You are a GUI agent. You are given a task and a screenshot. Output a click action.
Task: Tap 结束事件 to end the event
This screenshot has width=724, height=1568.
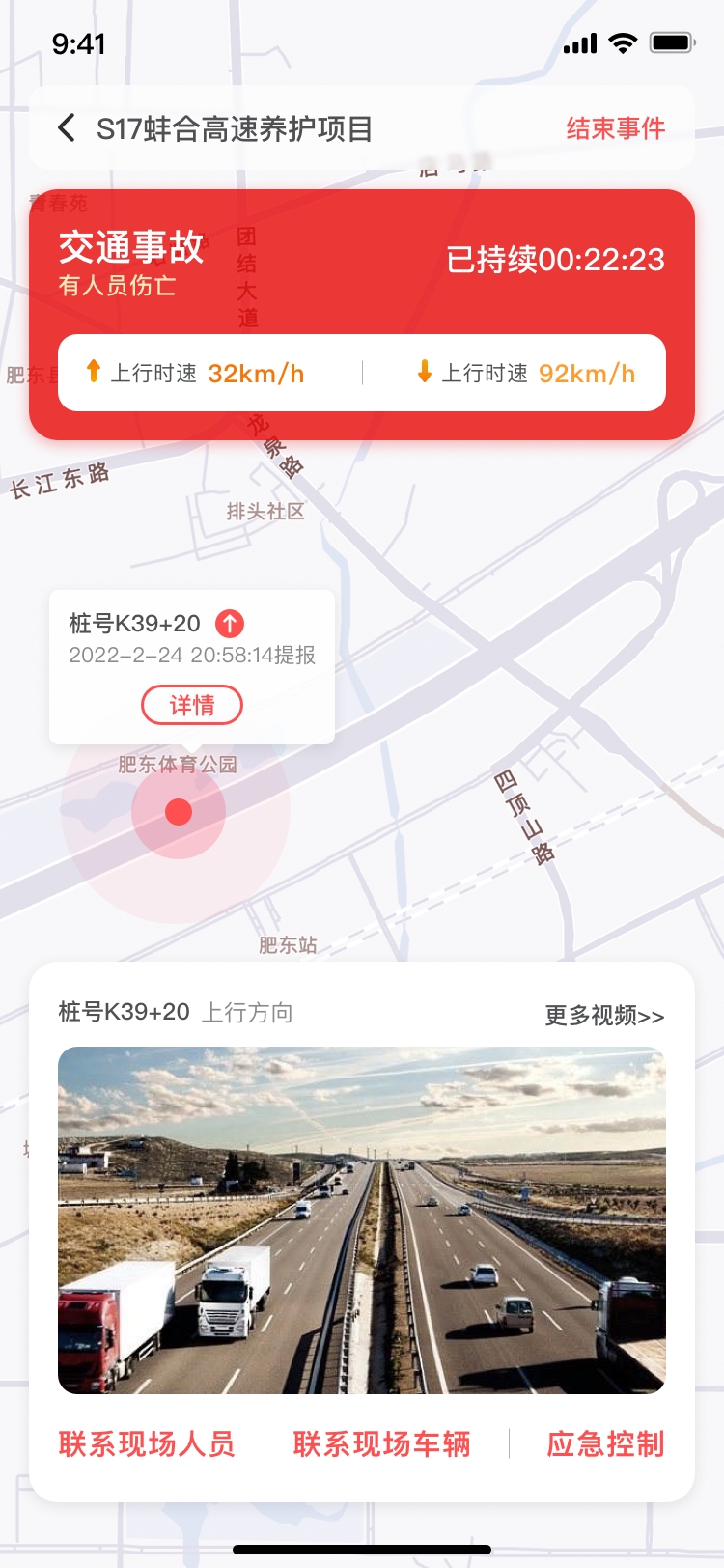click(615, 128)
